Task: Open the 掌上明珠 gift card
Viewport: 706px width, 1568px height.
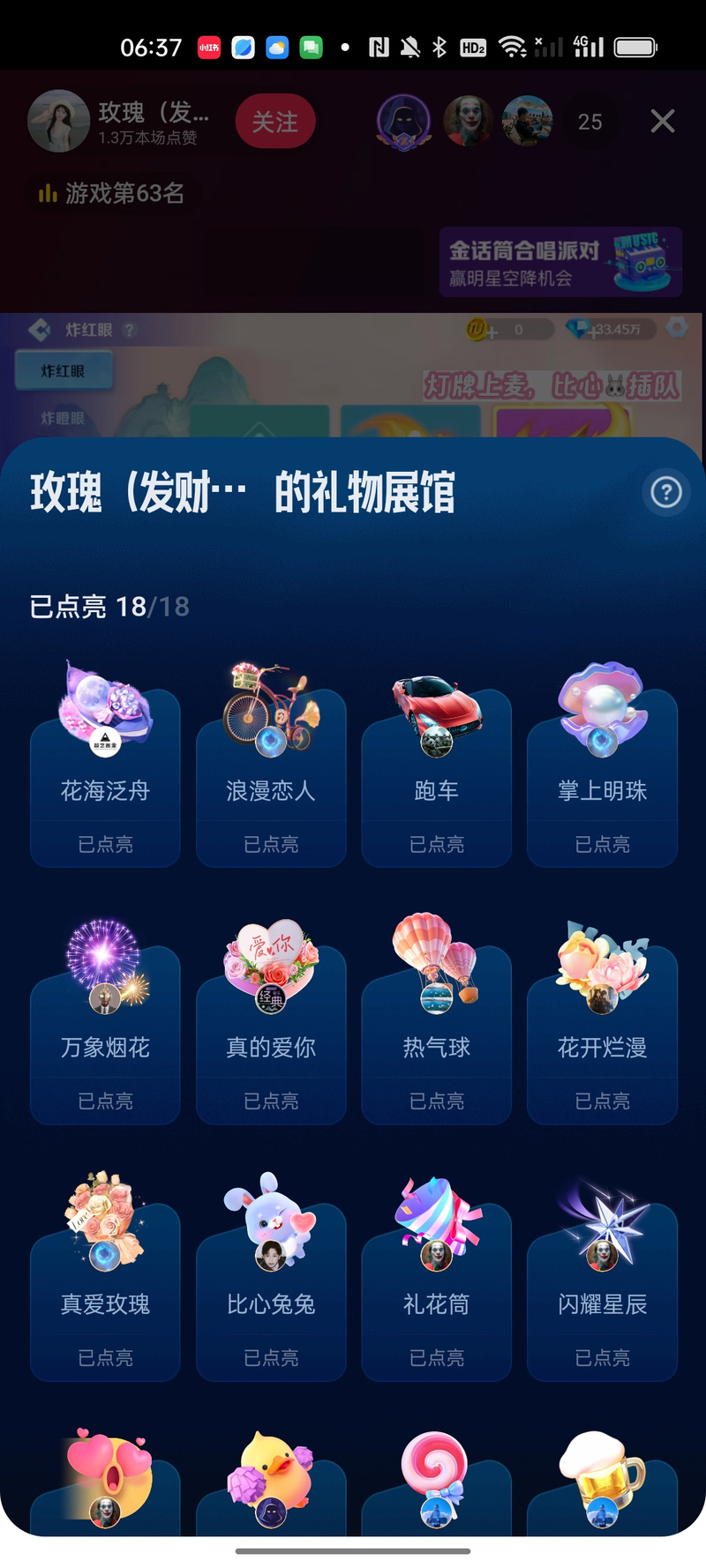Action: (602, 776)
